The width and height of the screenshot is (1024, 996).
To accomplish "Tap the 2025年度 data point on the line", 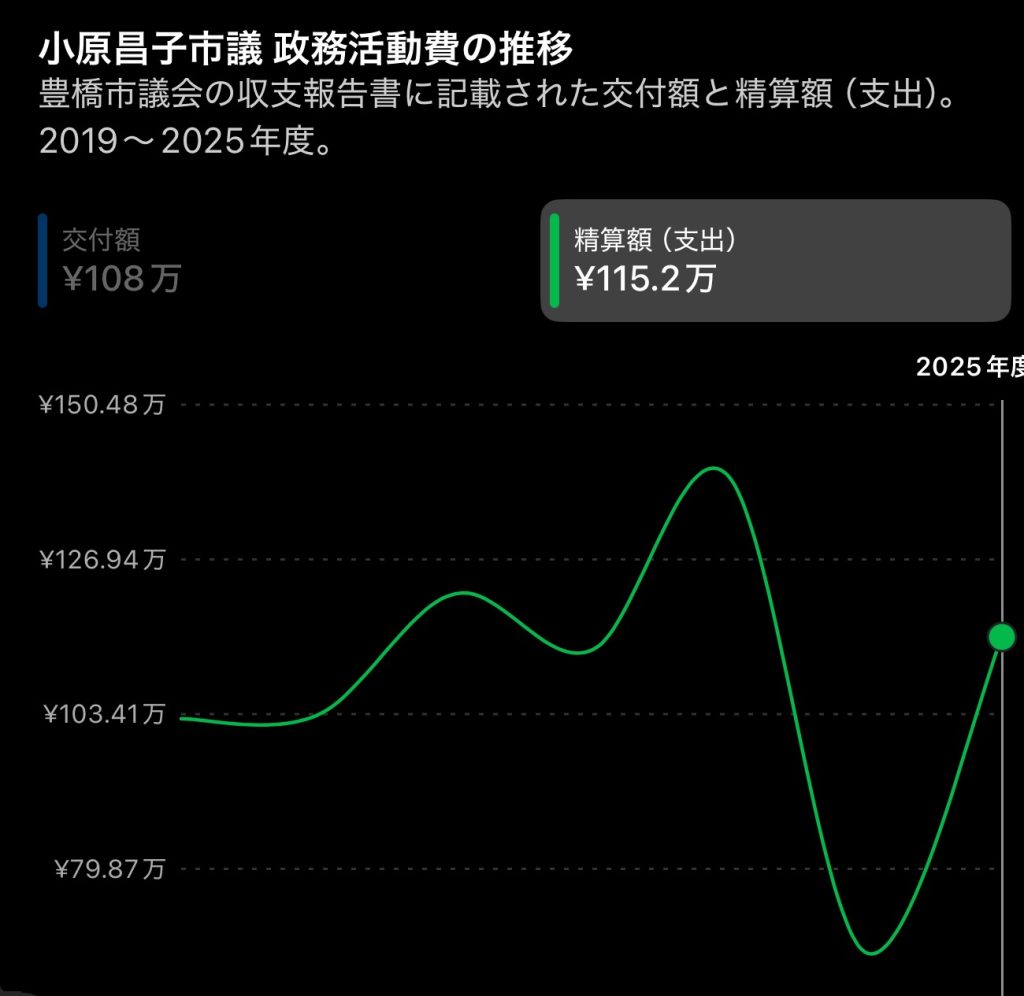I will pyautogui.click(x=1002, y=637).
